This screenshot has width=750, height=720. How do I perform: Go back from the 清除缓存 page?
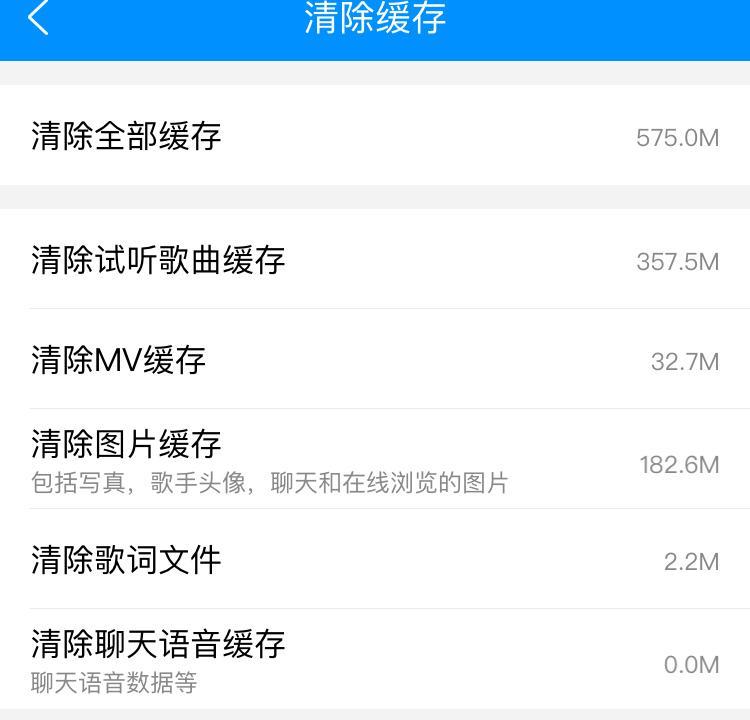(x=38, y=18)
